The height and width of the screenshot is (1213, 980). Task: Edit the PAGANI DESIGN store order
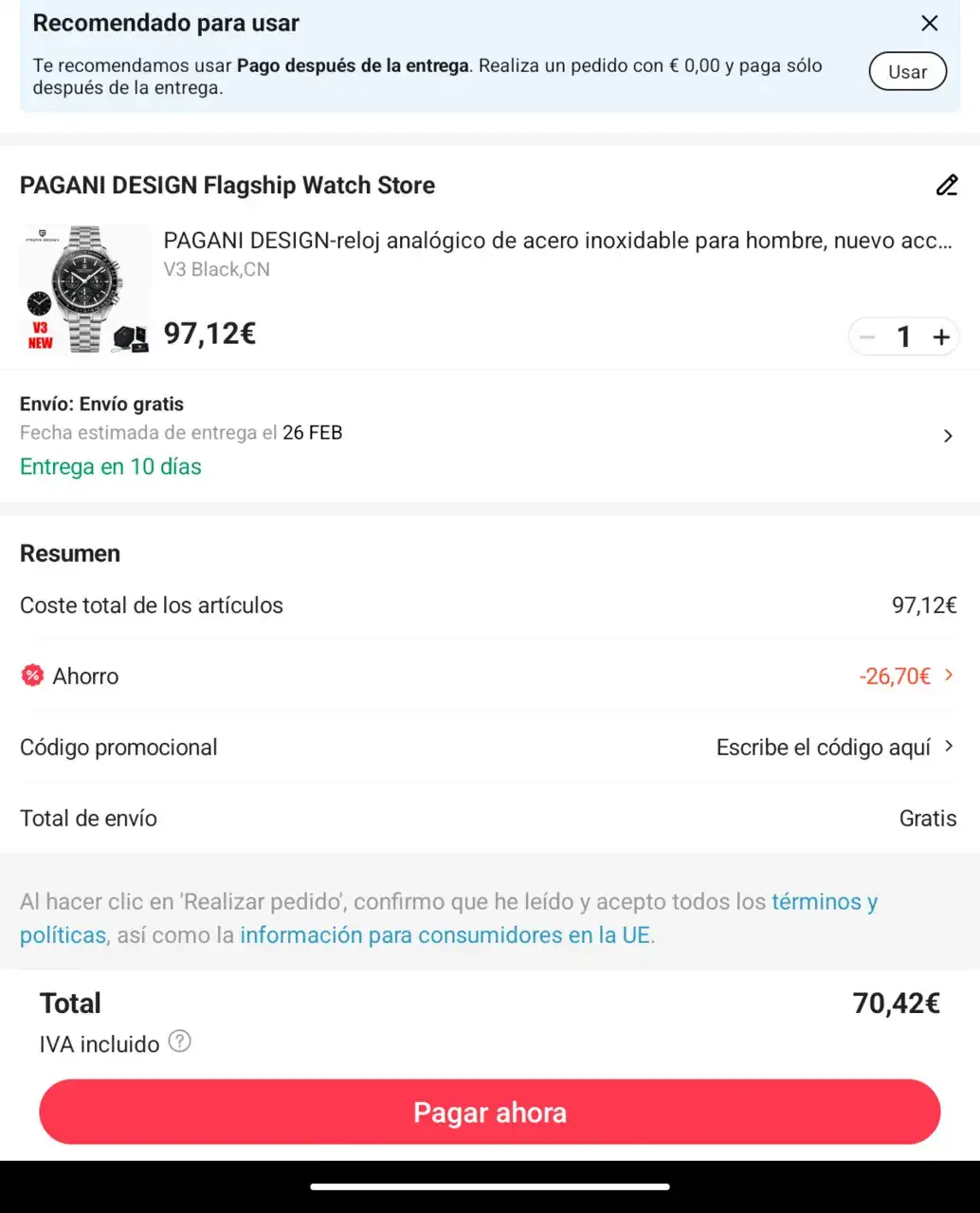pyautogui.click(x=947, y=185)
